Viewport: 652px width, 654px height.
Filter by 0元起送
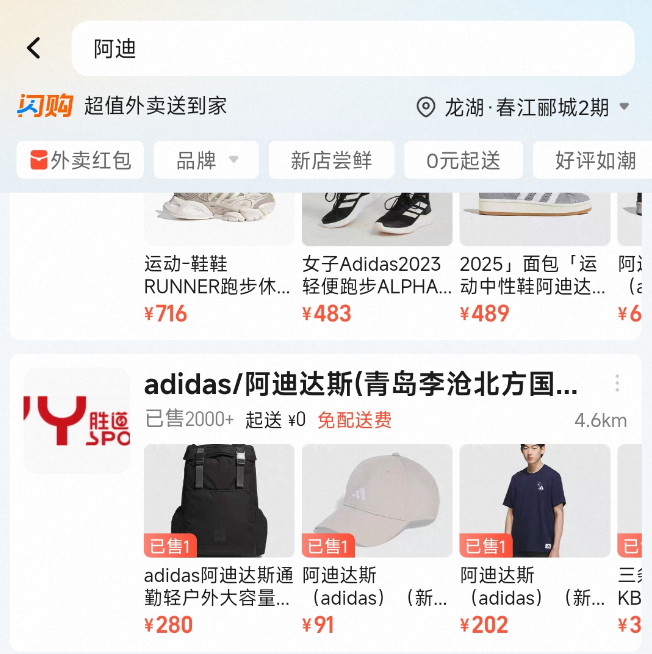pos(462,160)
